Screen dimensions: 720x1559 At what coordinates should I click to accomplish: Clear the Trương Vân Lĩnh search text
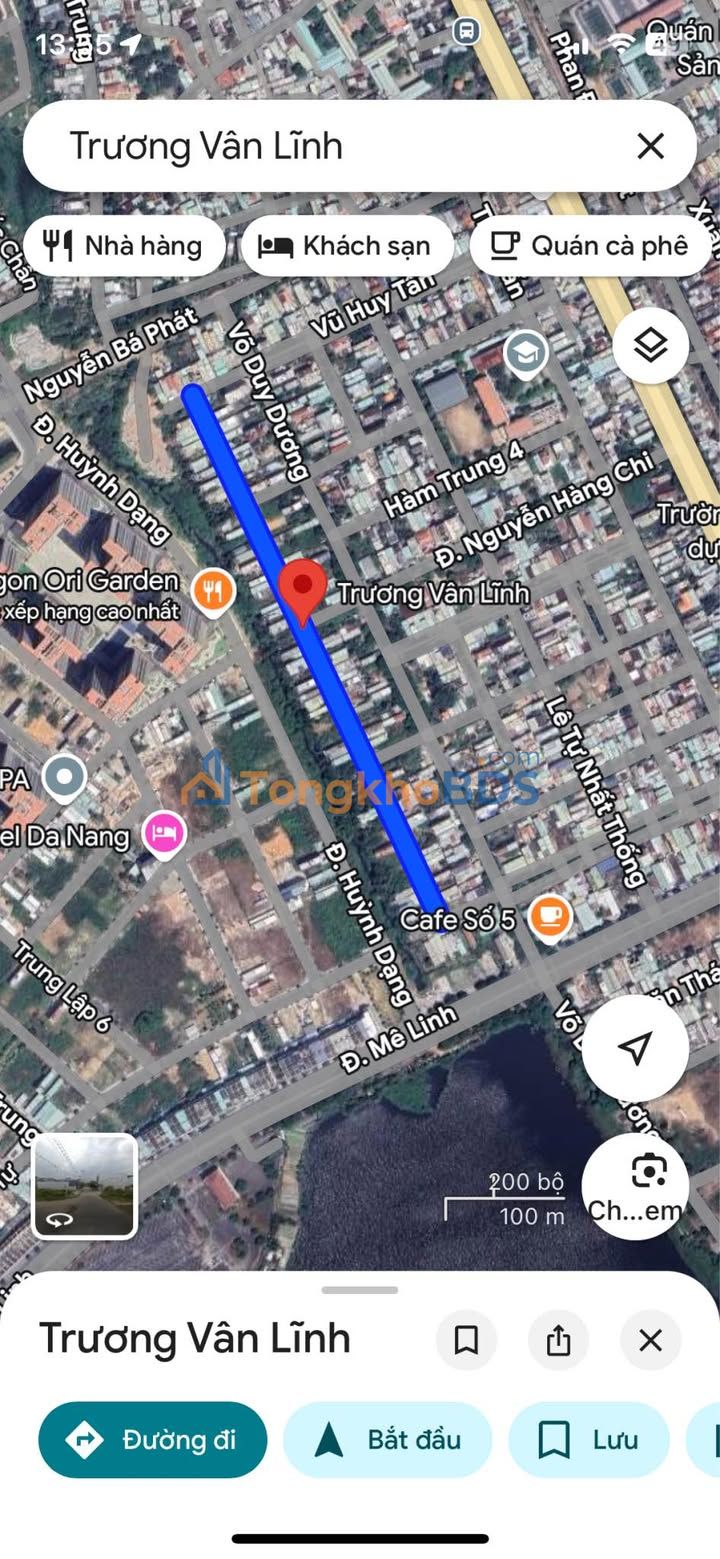(650, 146)
